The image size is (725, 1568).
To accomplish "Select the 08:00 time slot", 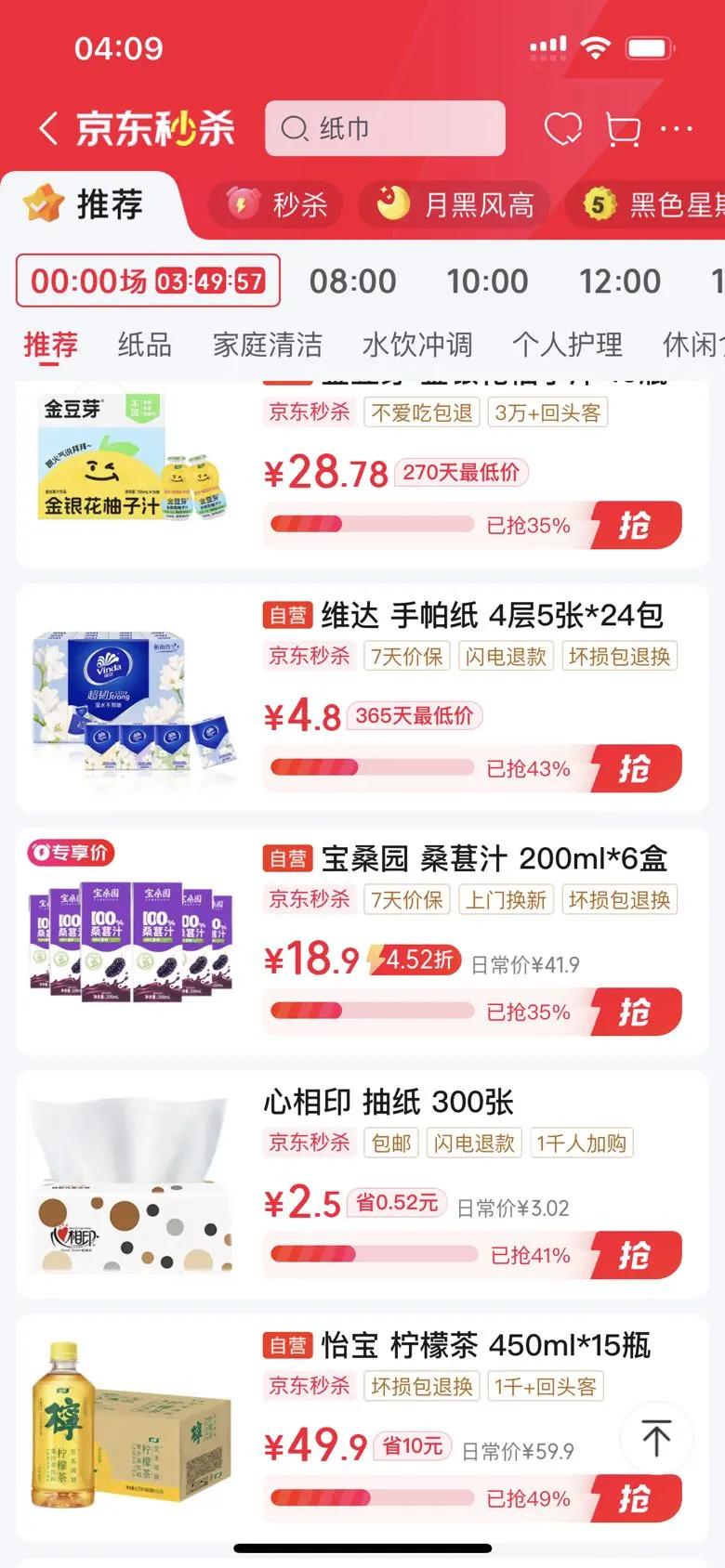I will (352, 281).
